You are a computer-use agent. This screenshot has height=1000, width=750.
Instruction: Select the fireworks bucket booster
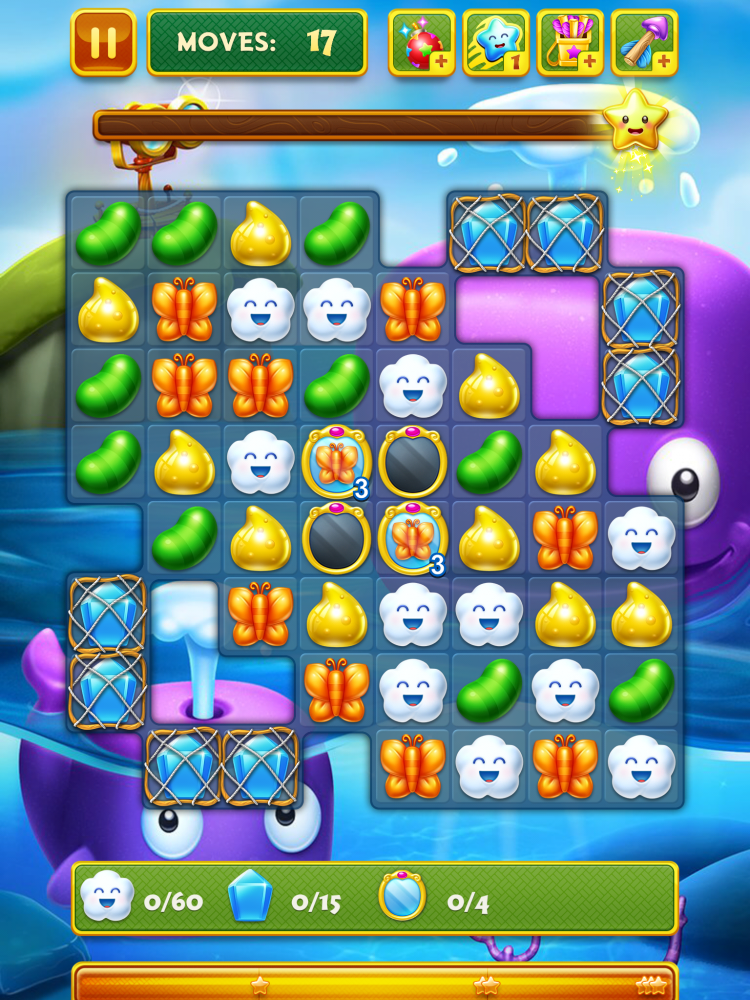coord(570,43)
